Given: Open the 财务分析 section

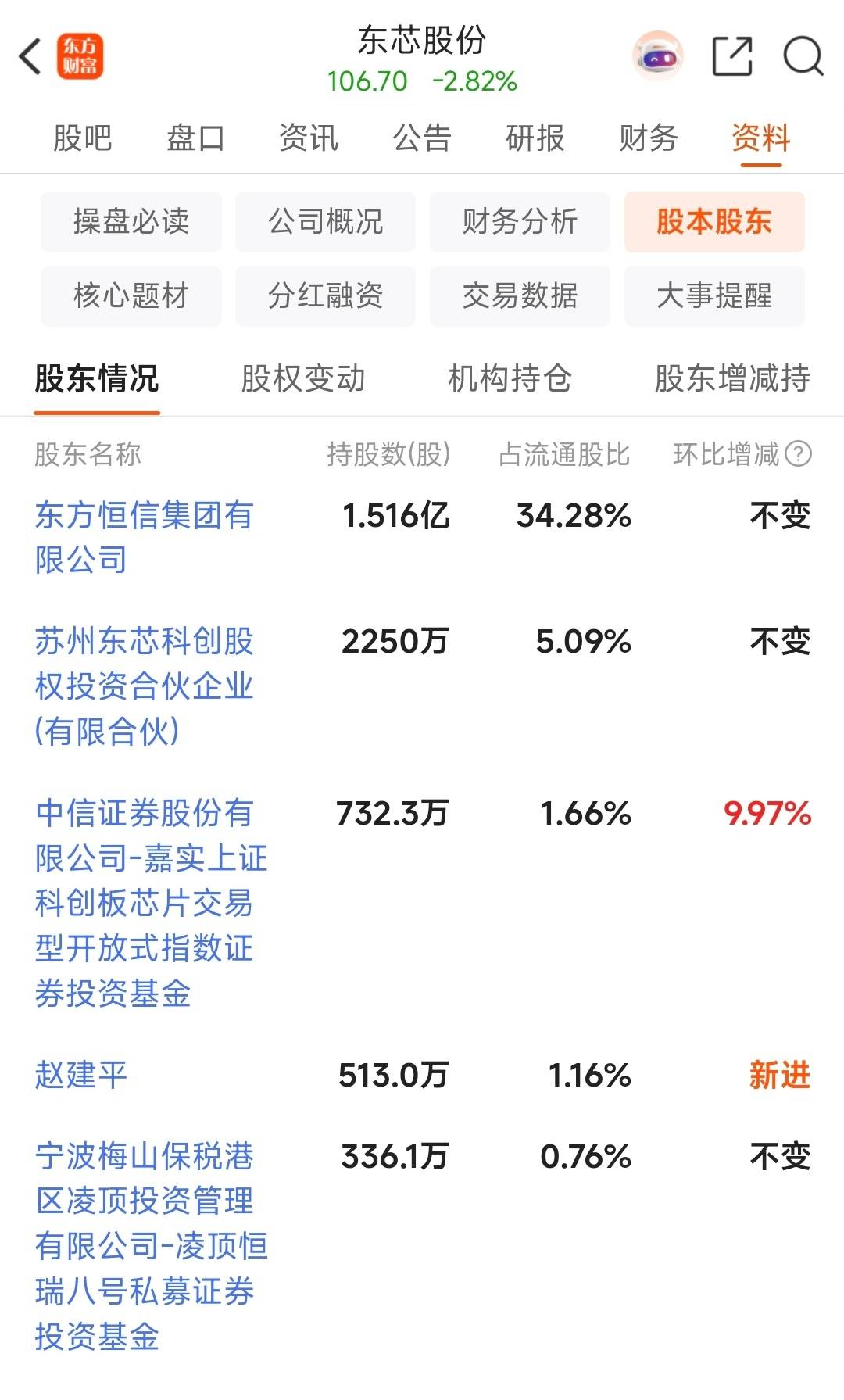Looking at the screenshot, I should coord(520,222).
